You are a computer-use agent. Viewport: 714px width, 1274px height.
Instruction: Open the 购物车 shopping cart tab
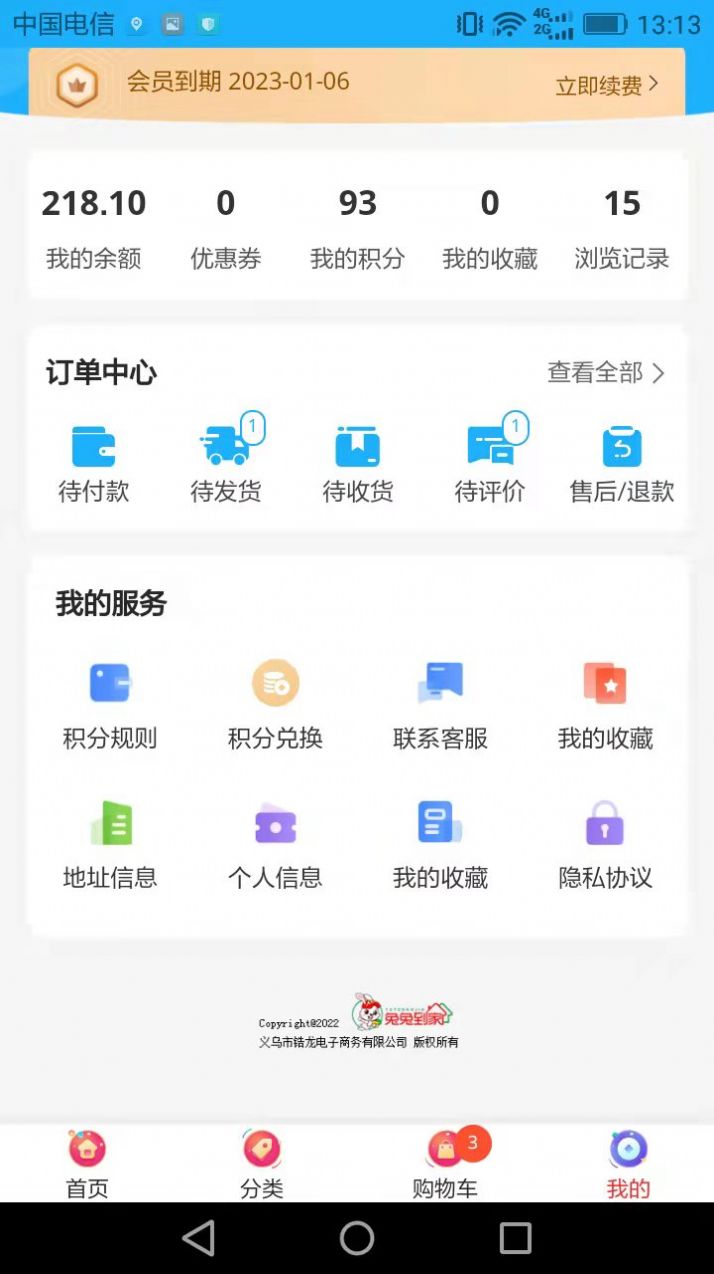(445, 1163)
